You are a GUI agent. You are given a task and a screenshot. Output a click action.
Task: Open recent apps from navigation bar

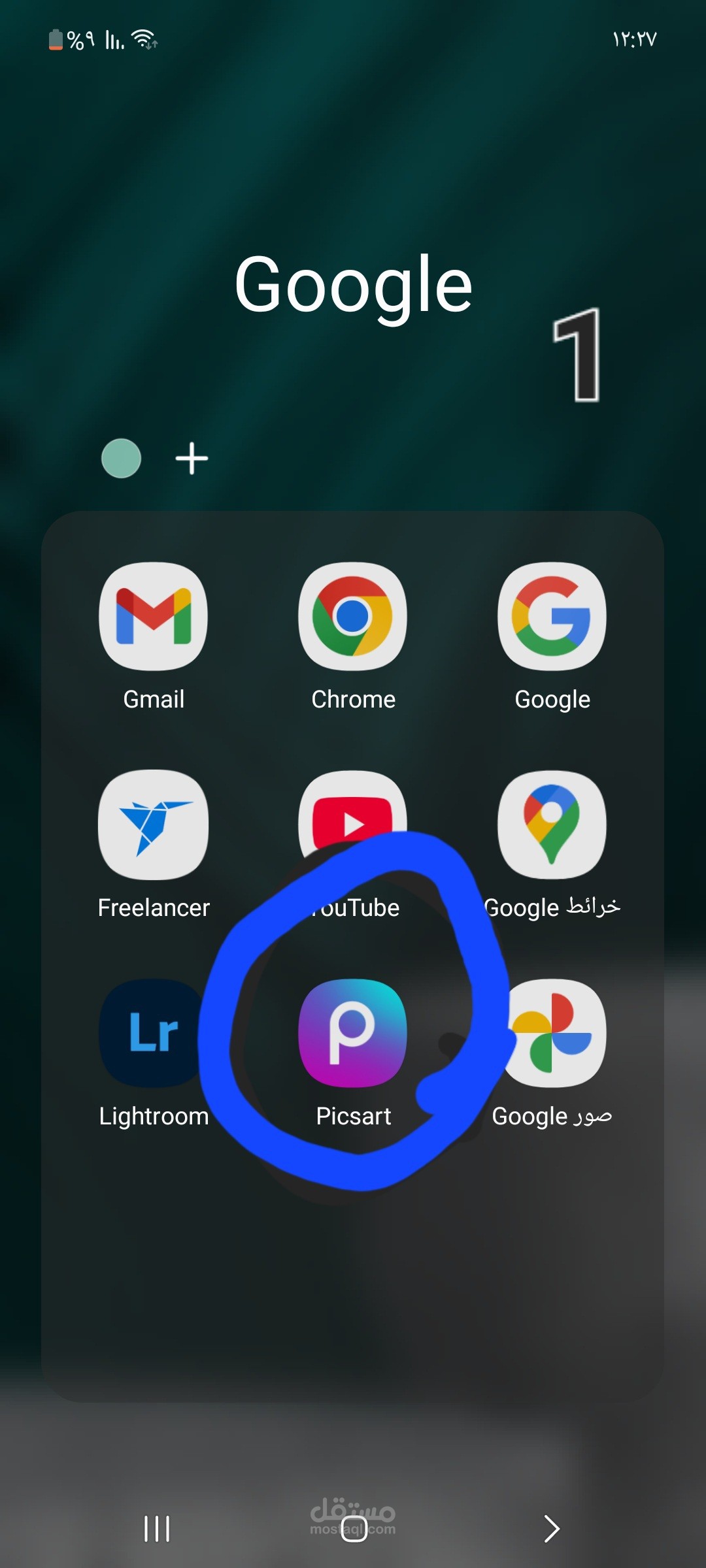coord(157,1529)
